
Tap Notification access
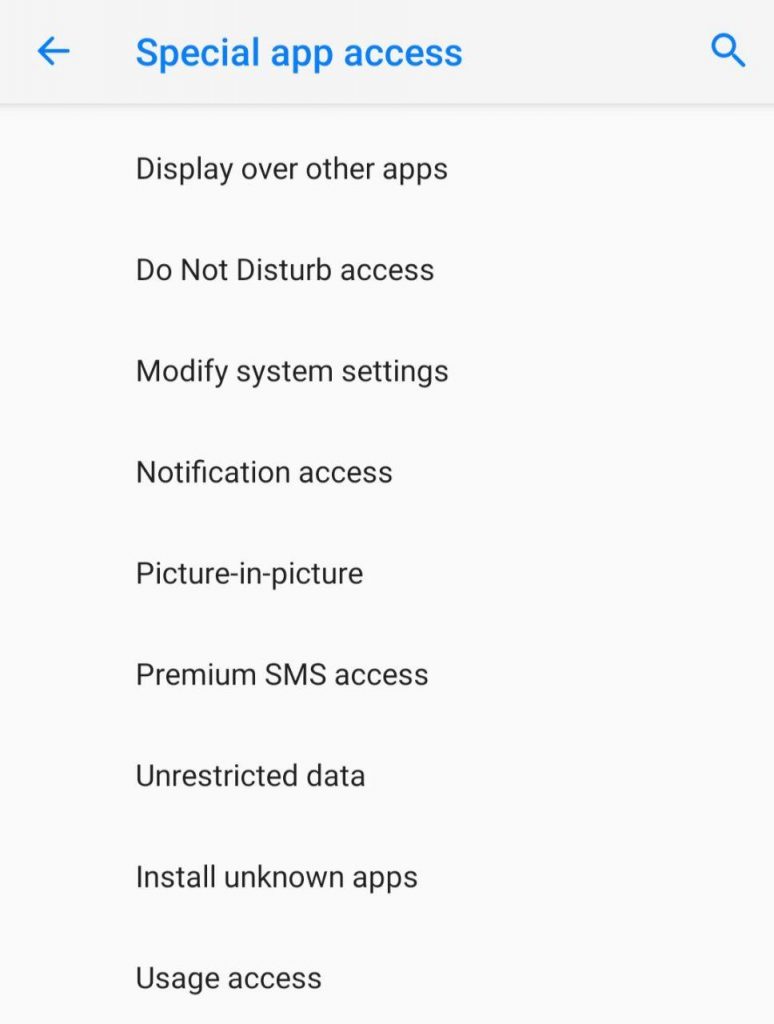point(264,472)
